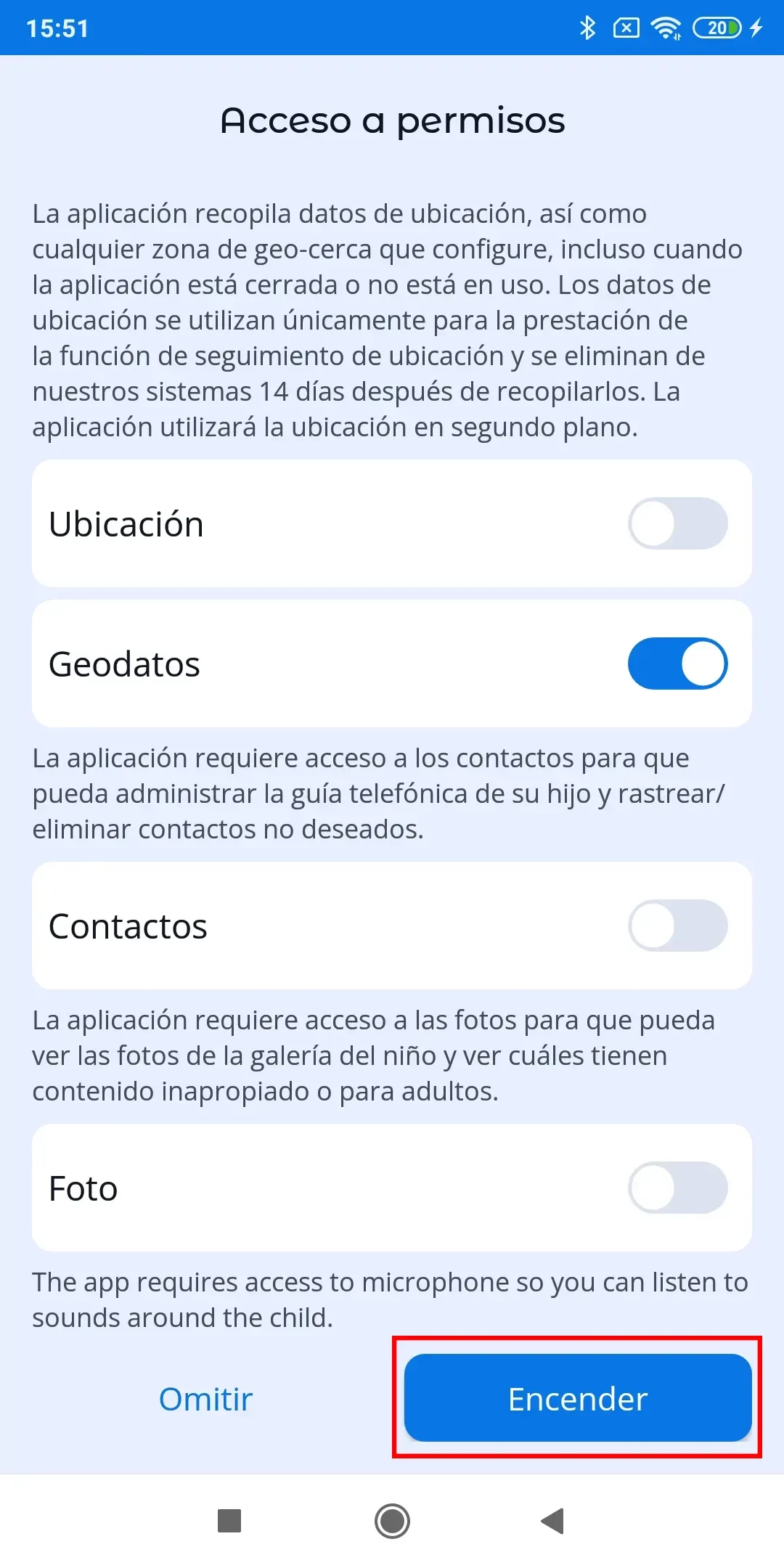Select Omitir to skip permissions
This screenshot has height=1568, width=784.
pyautogui.click(x=205, y=1399)
